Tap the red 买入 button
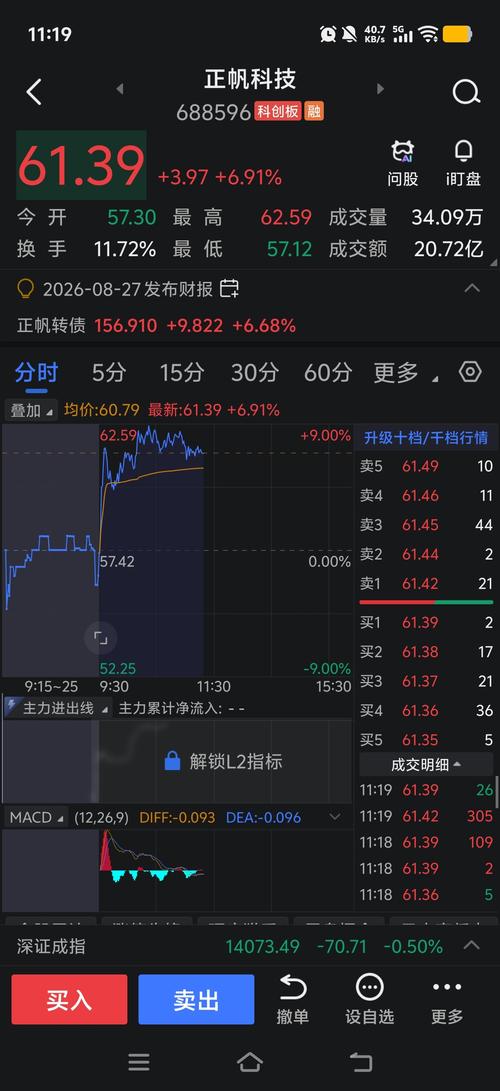 click(70, 999)
